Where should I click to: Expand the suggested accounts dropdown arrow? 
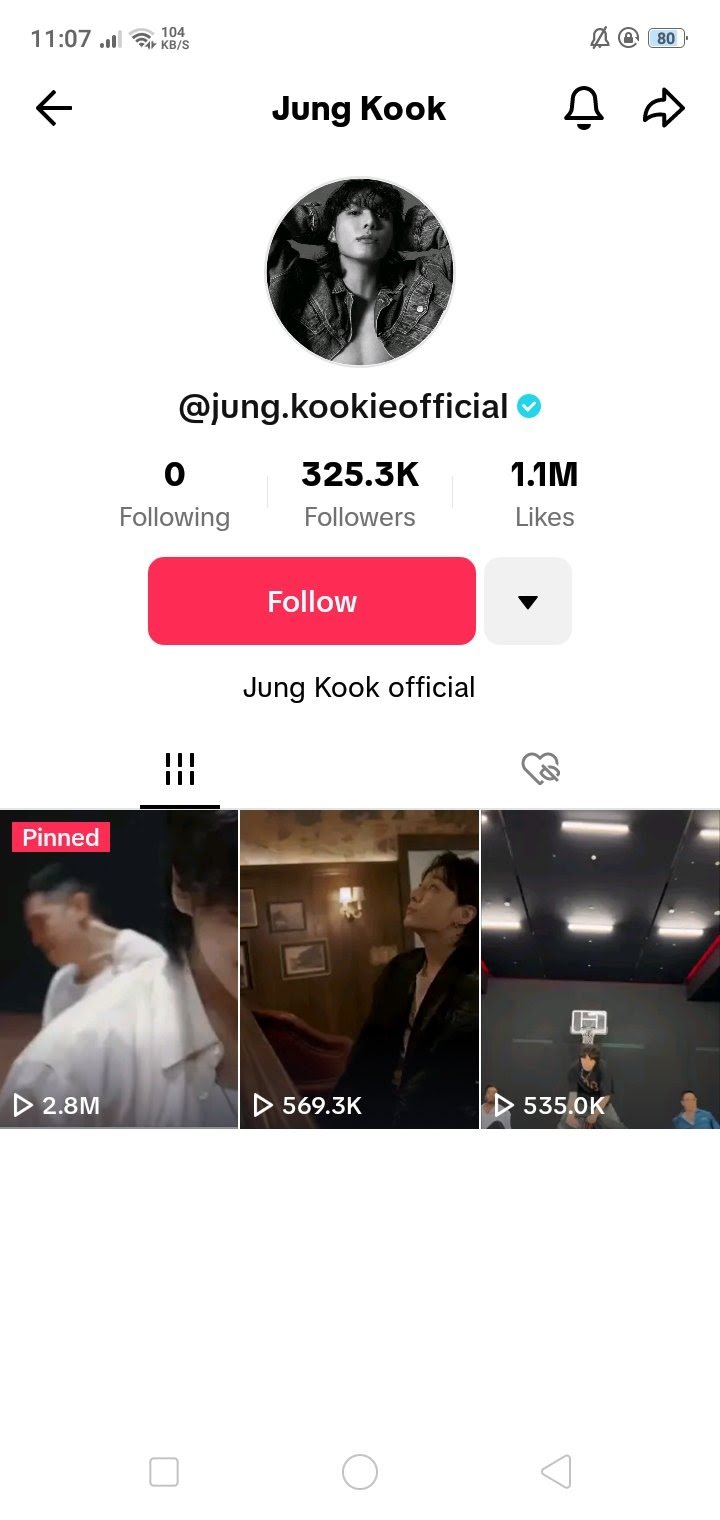click(x=528, y=601)
